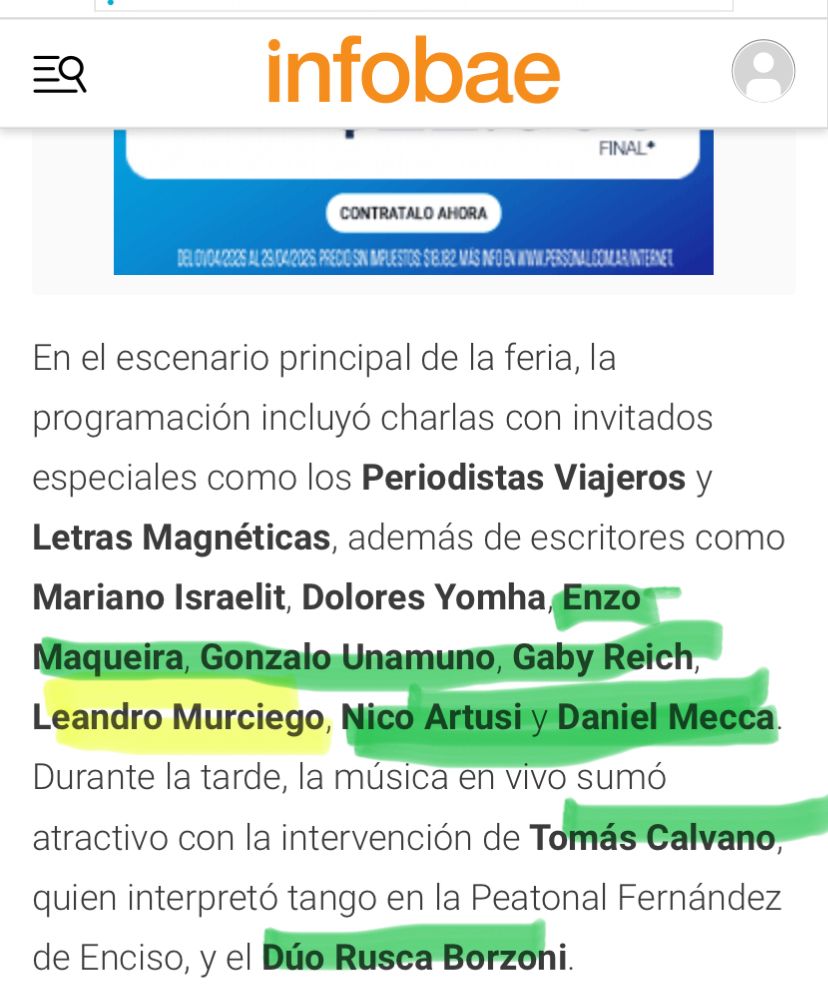The width and height of the screenshot is (828, 1002).
Task: Tap the Contratalo Ahora ad button
Action: [x=413, y=213]
